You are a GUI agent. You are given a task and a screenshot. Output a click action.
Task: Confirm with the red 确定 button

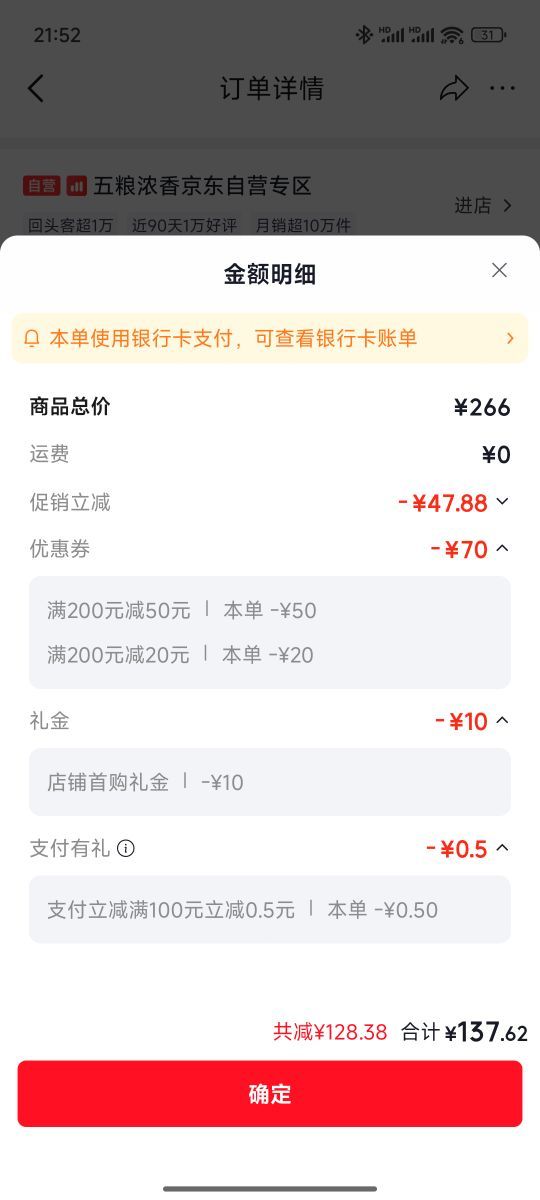coord(270,1094)
